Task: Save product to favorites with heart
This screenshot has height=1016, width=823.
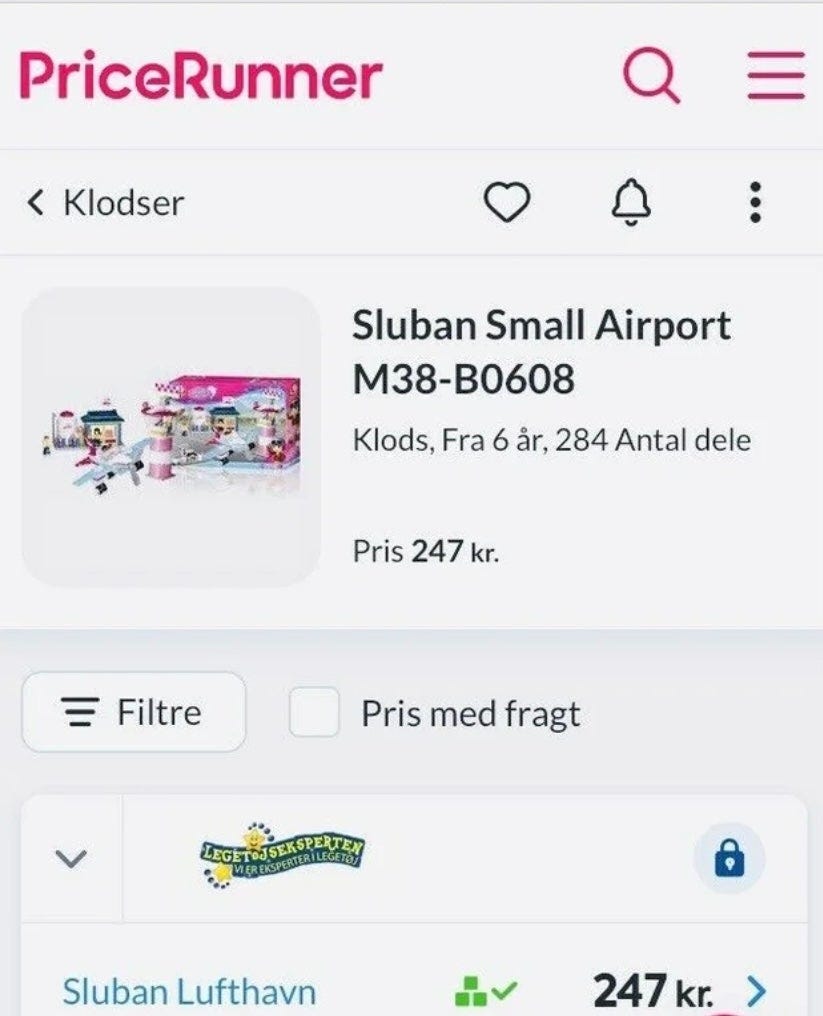Action: click(507, 203)
